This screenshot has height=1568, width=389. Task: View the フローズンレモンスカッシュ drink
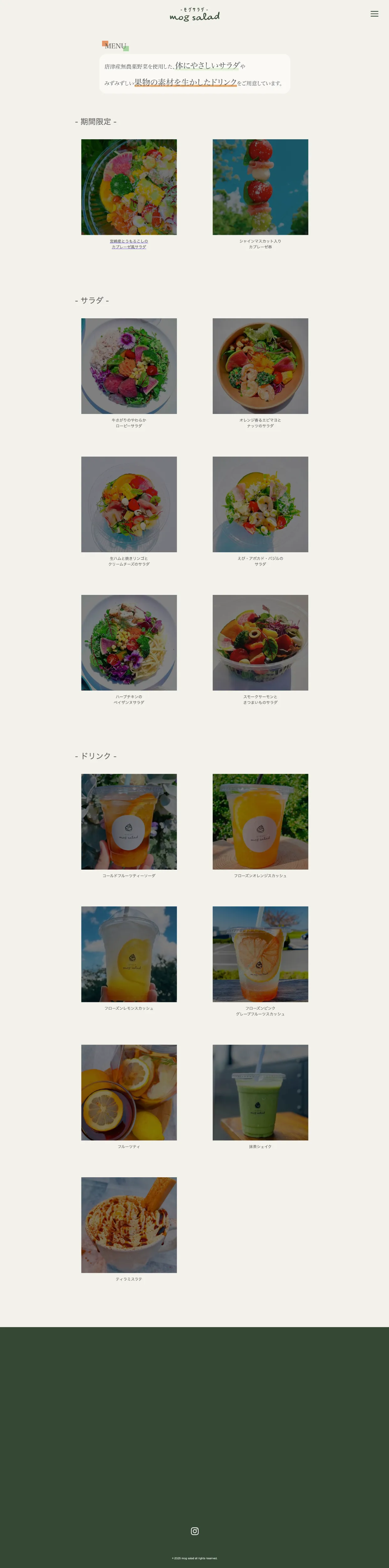click(x=129, y=954)
